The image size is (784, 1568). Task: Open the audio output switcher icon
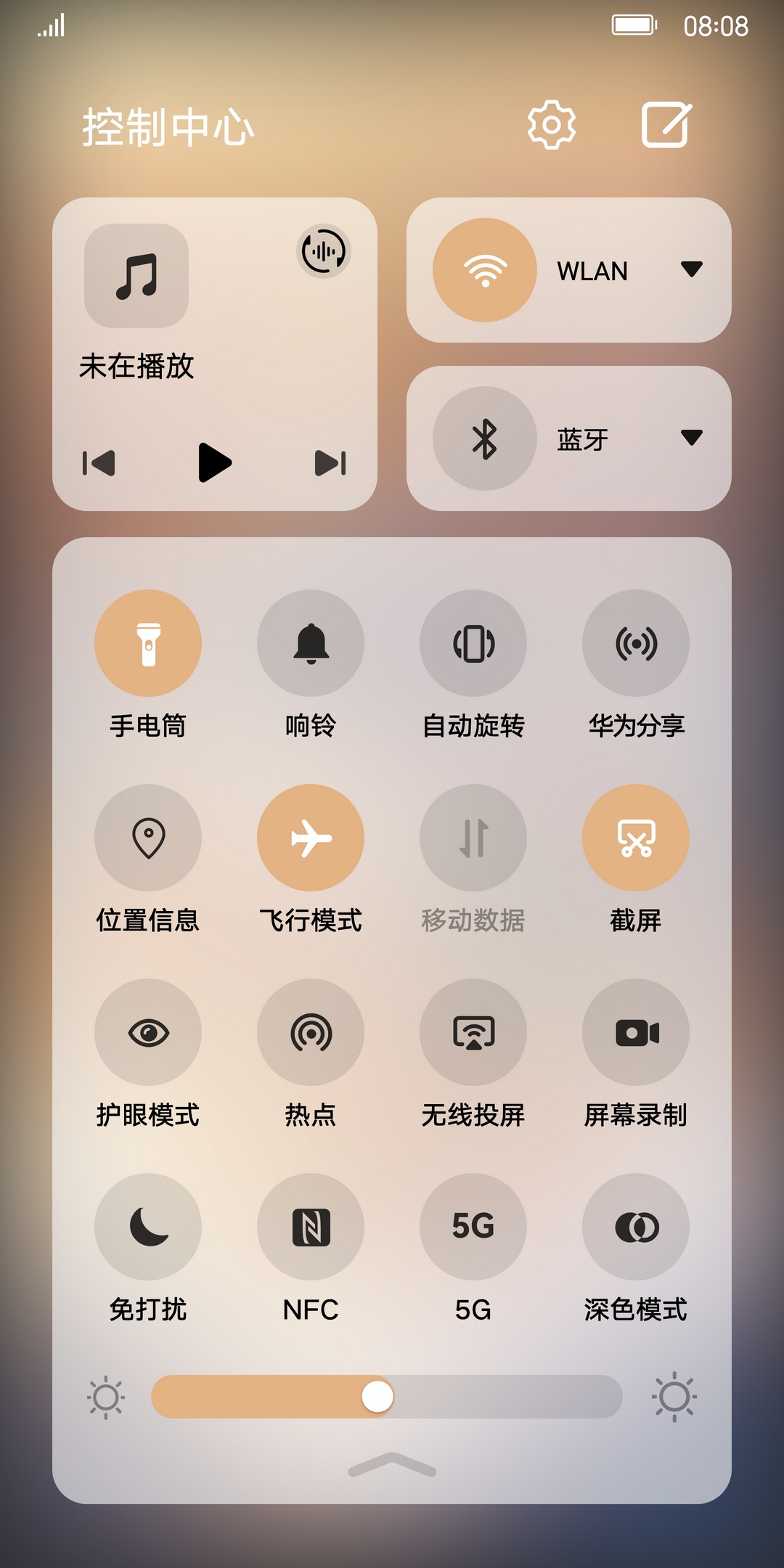324,251
